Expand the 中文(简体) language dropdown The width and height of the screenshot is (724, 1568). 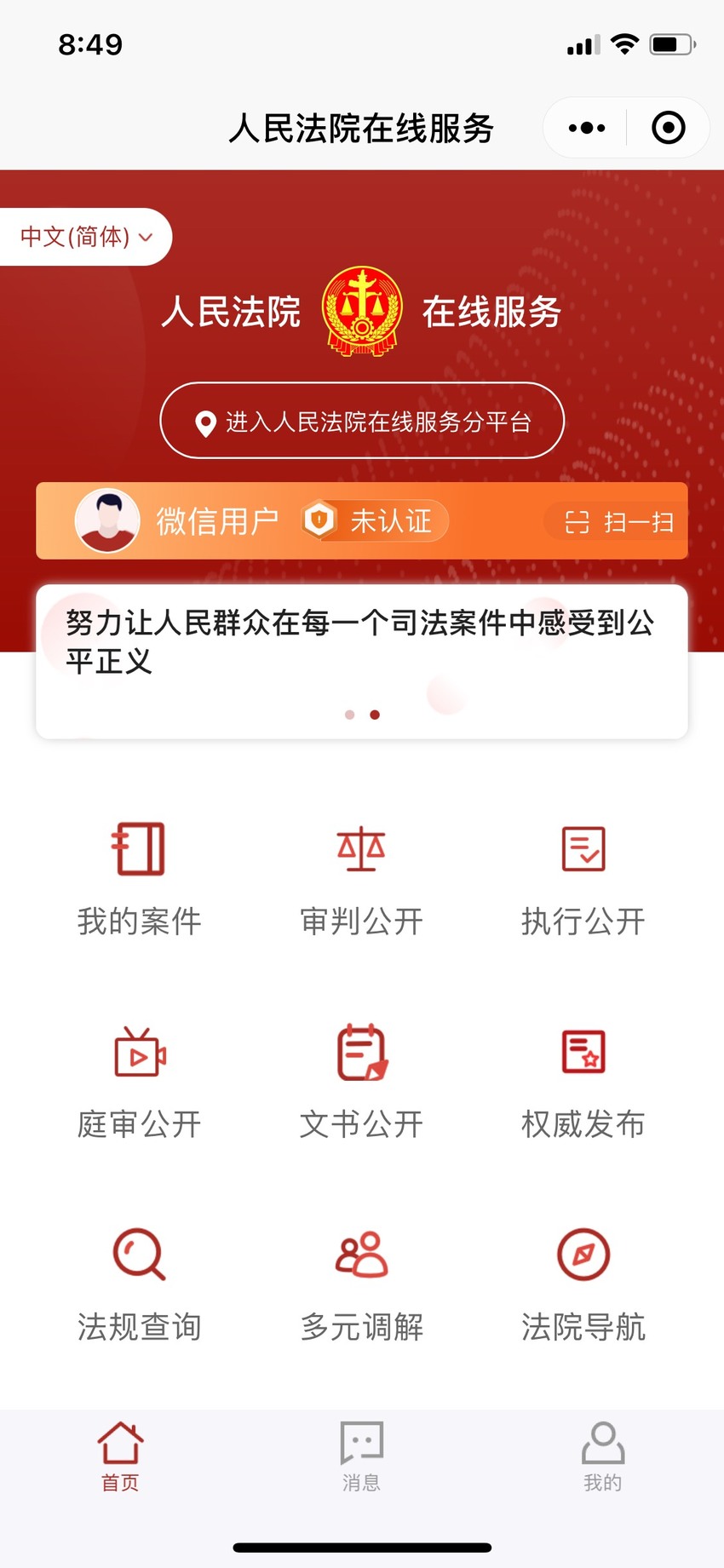coord(85,236)
